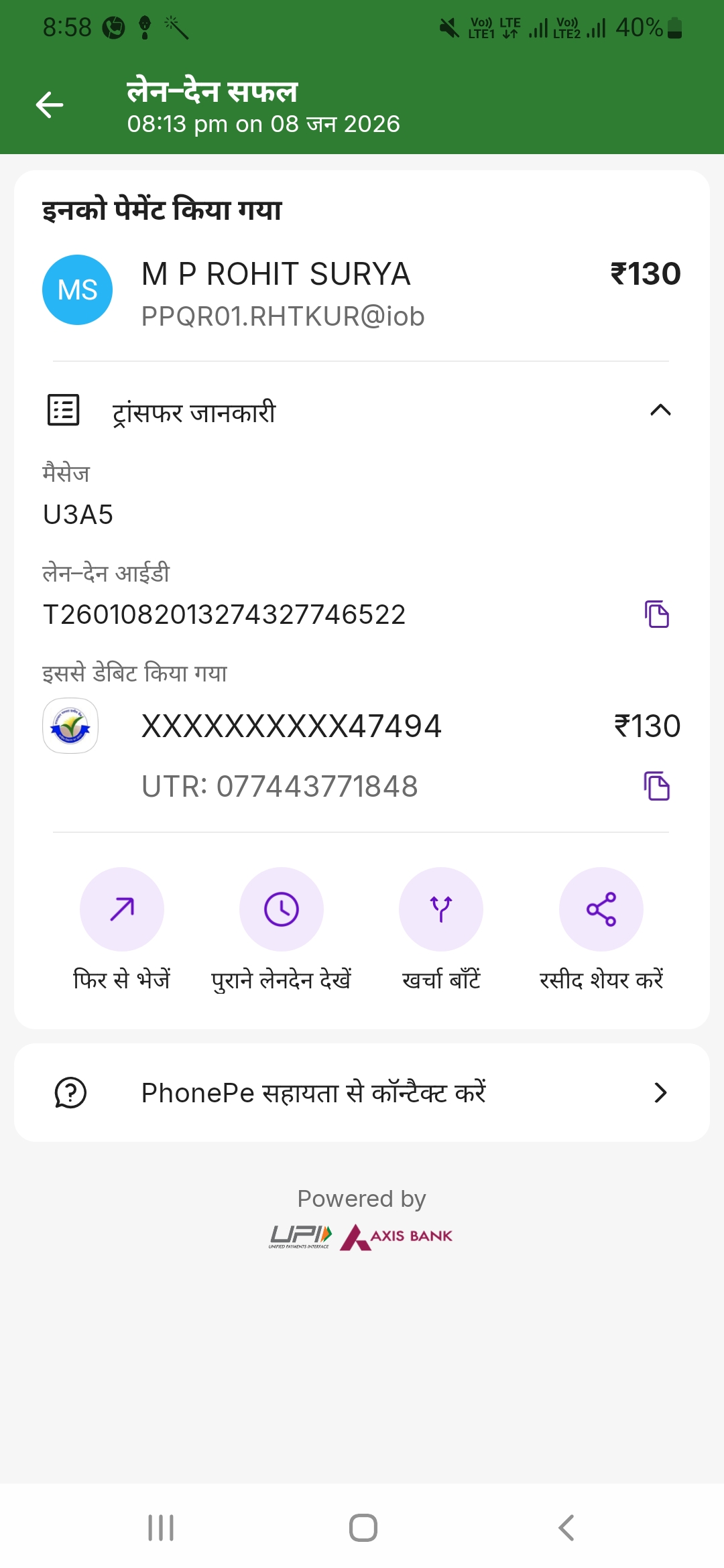Open पुराने लेनदेन देखें history
Screen dimensions: 724x1568
282,909
